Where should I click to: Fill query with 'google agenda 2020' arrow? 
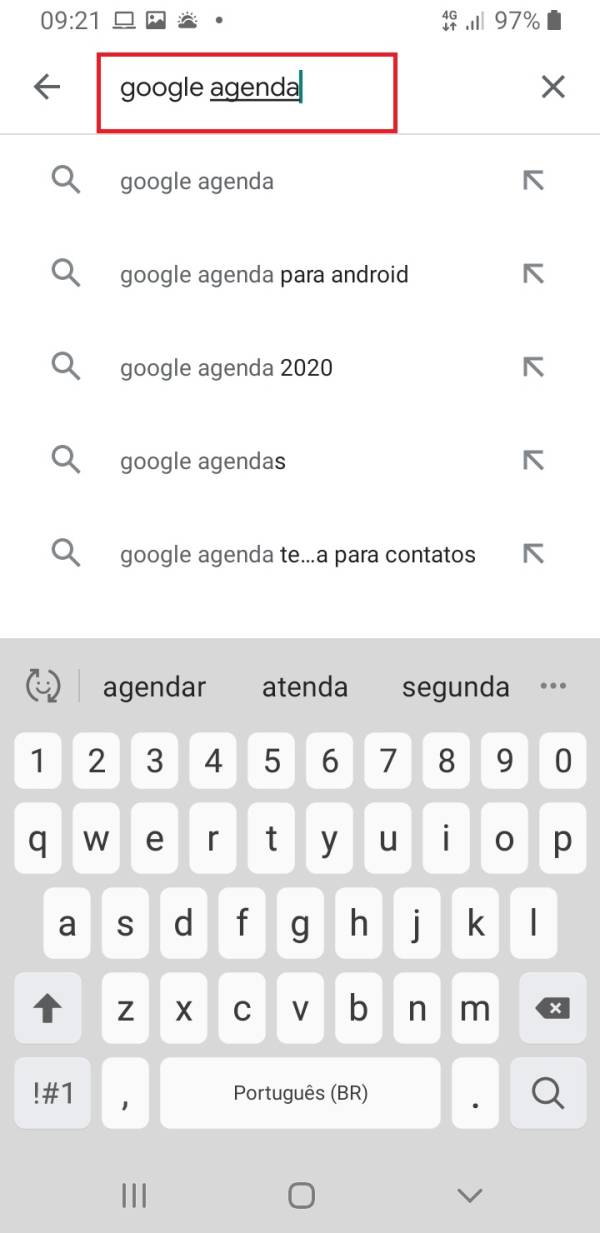533,368
